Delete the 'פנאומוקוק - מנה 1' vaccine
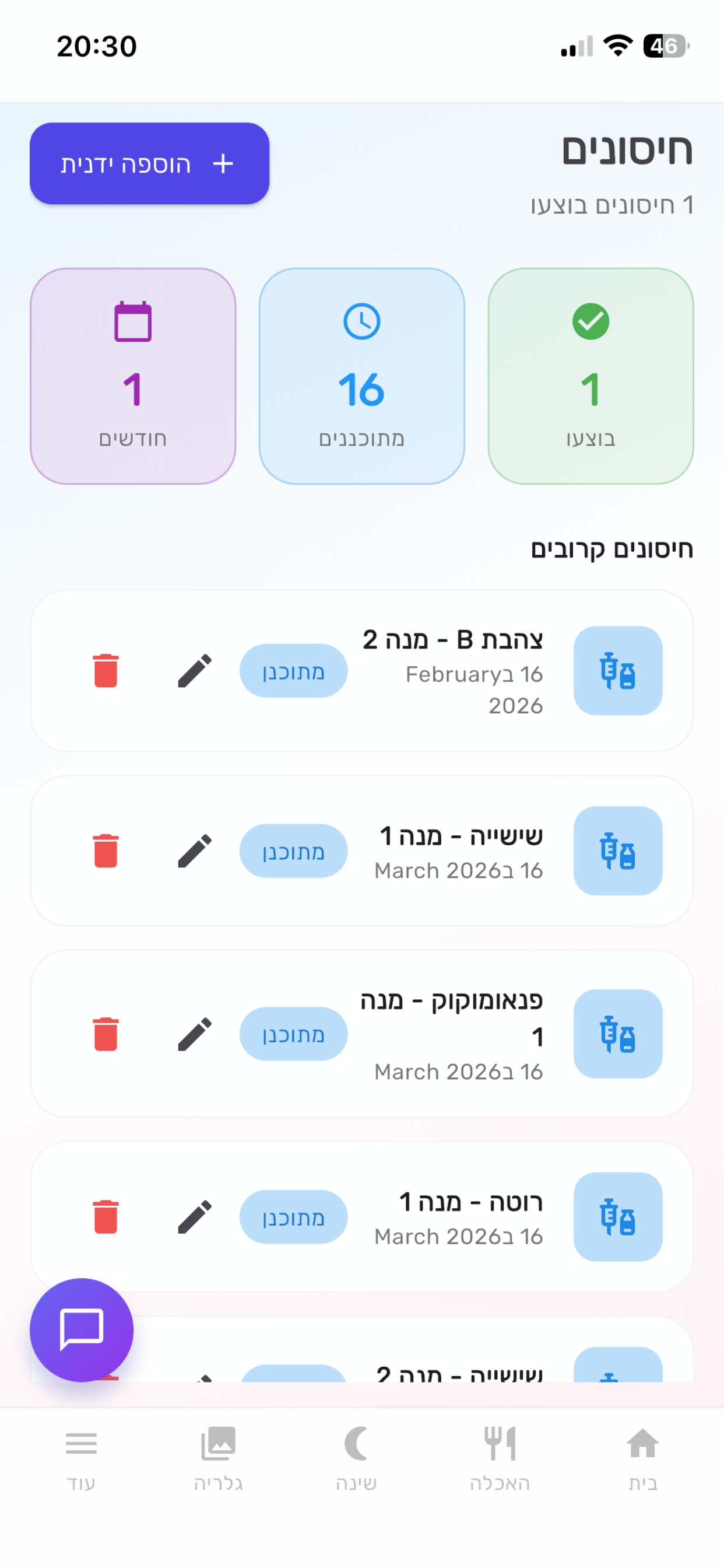Viewport: 724px width, 1568px height. (106, 1034)
